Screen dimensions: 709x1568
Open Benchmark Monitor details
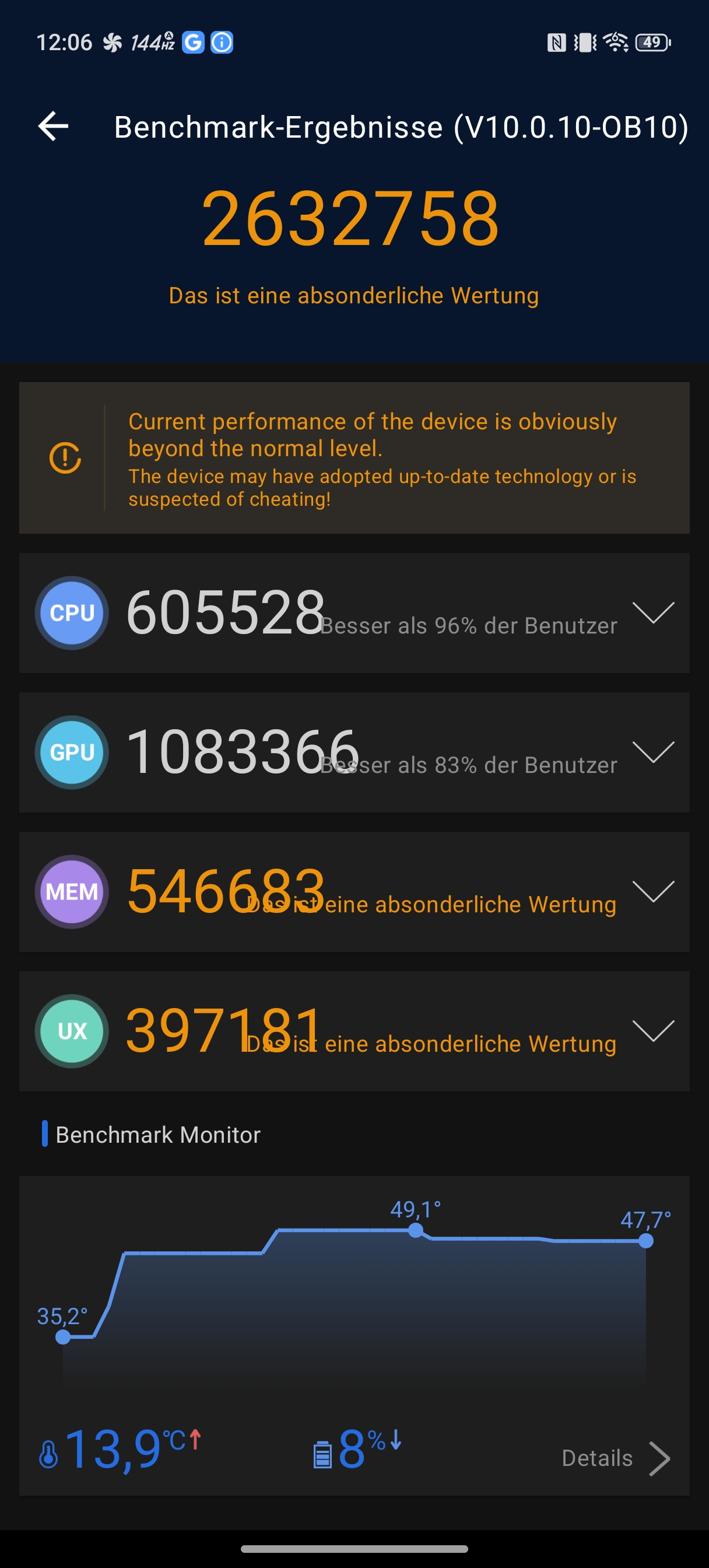coord(615,1458)
